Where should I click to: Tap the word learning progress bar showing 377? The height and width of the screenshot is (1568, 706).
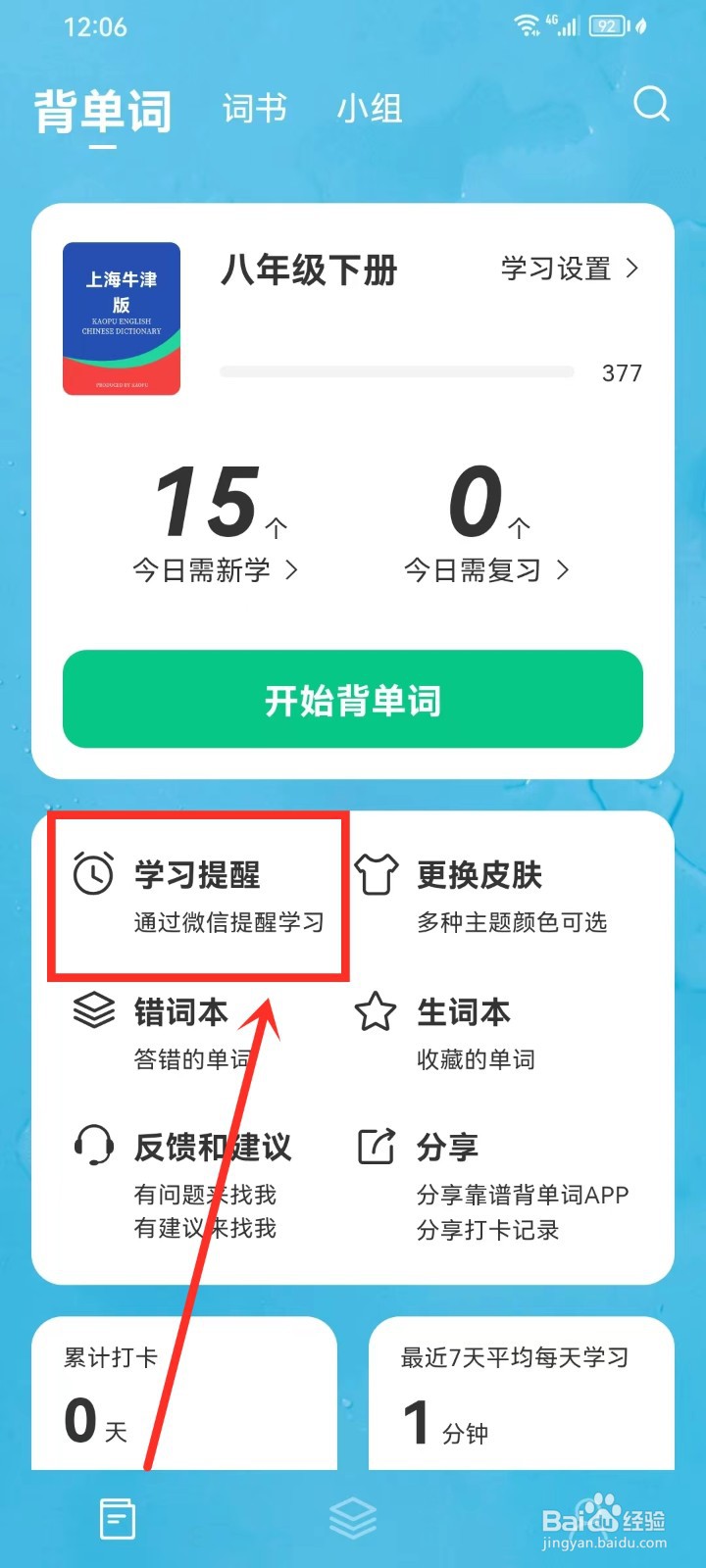(397, 371)
